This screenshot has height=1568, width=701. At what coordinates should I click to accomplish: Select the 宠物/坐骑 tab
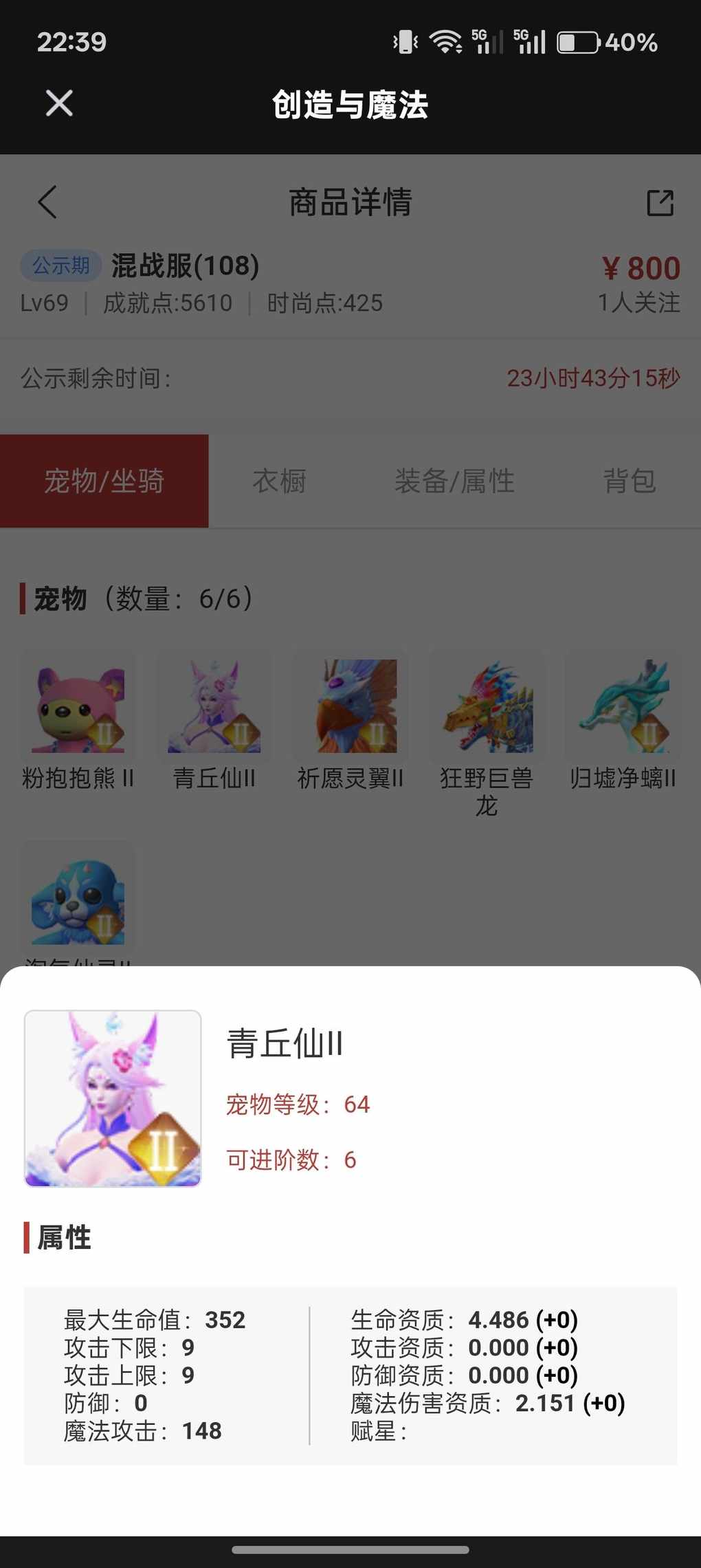pos(104,481)
